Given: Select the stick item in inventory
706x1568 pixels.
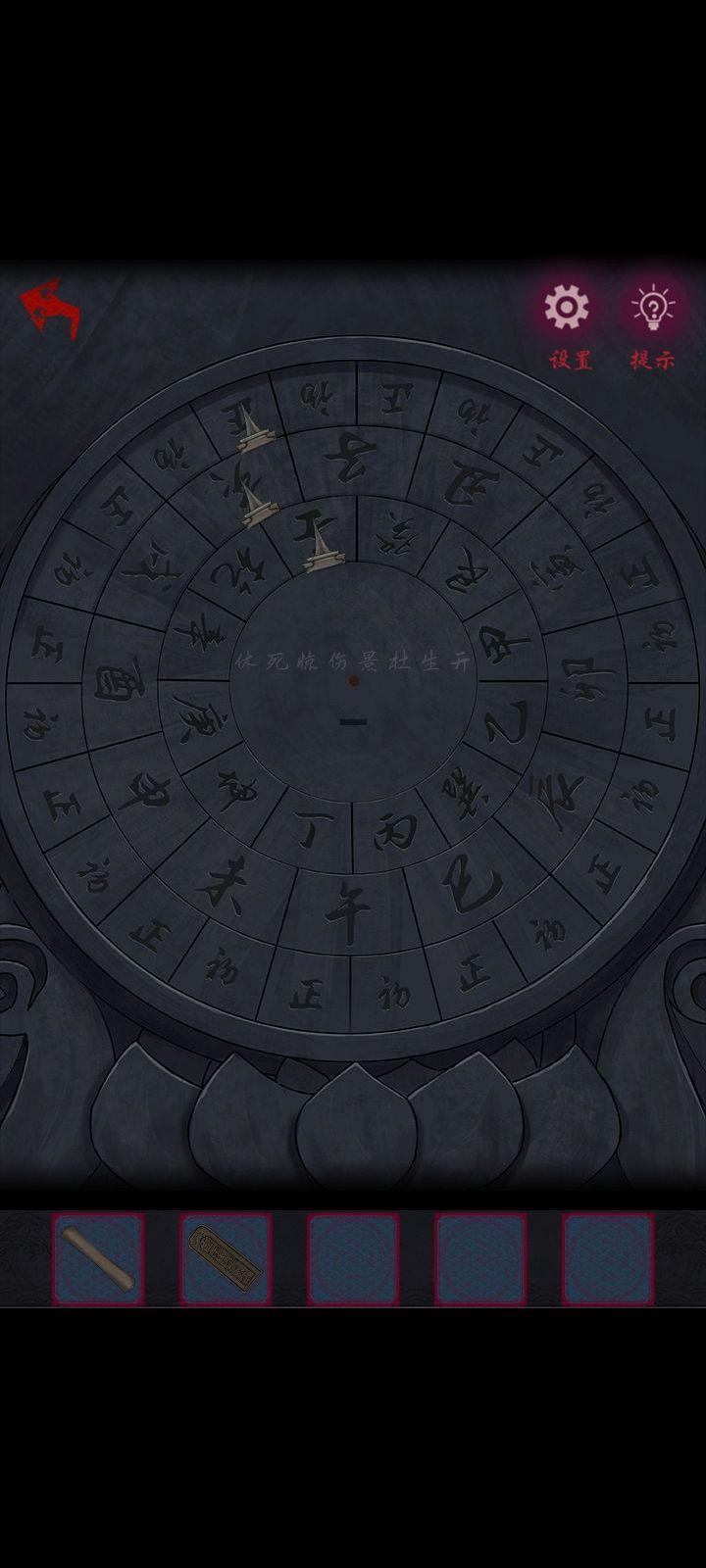Looking at the screenshot, I should (x=98, y=1259).
